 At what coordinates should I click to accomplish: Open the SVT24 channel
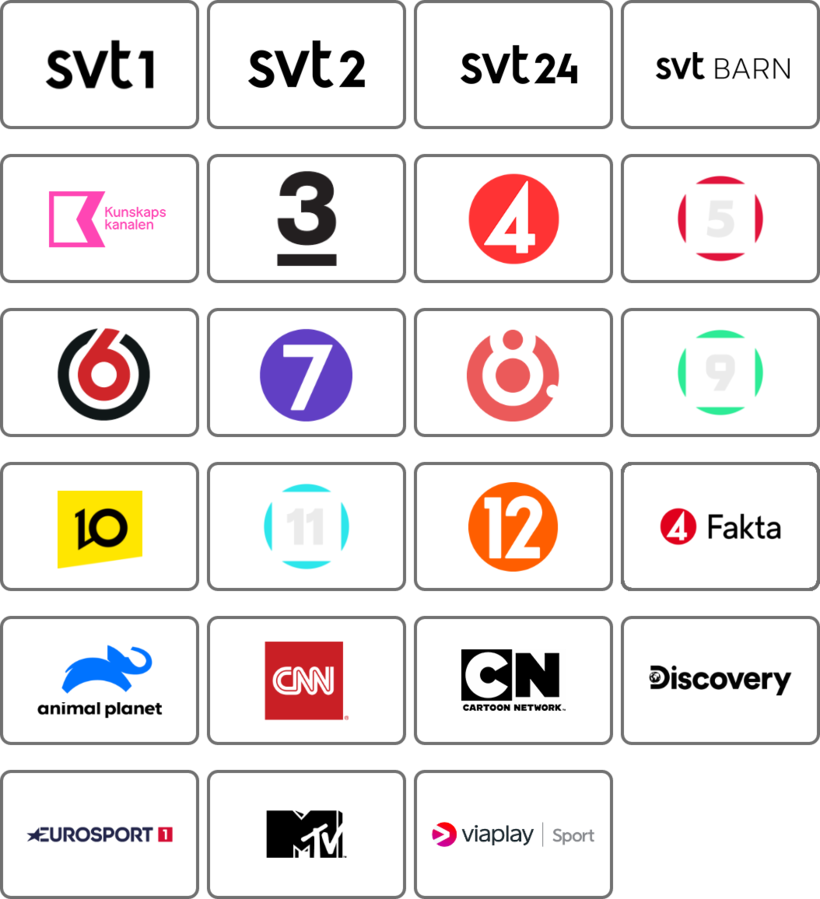513,65
